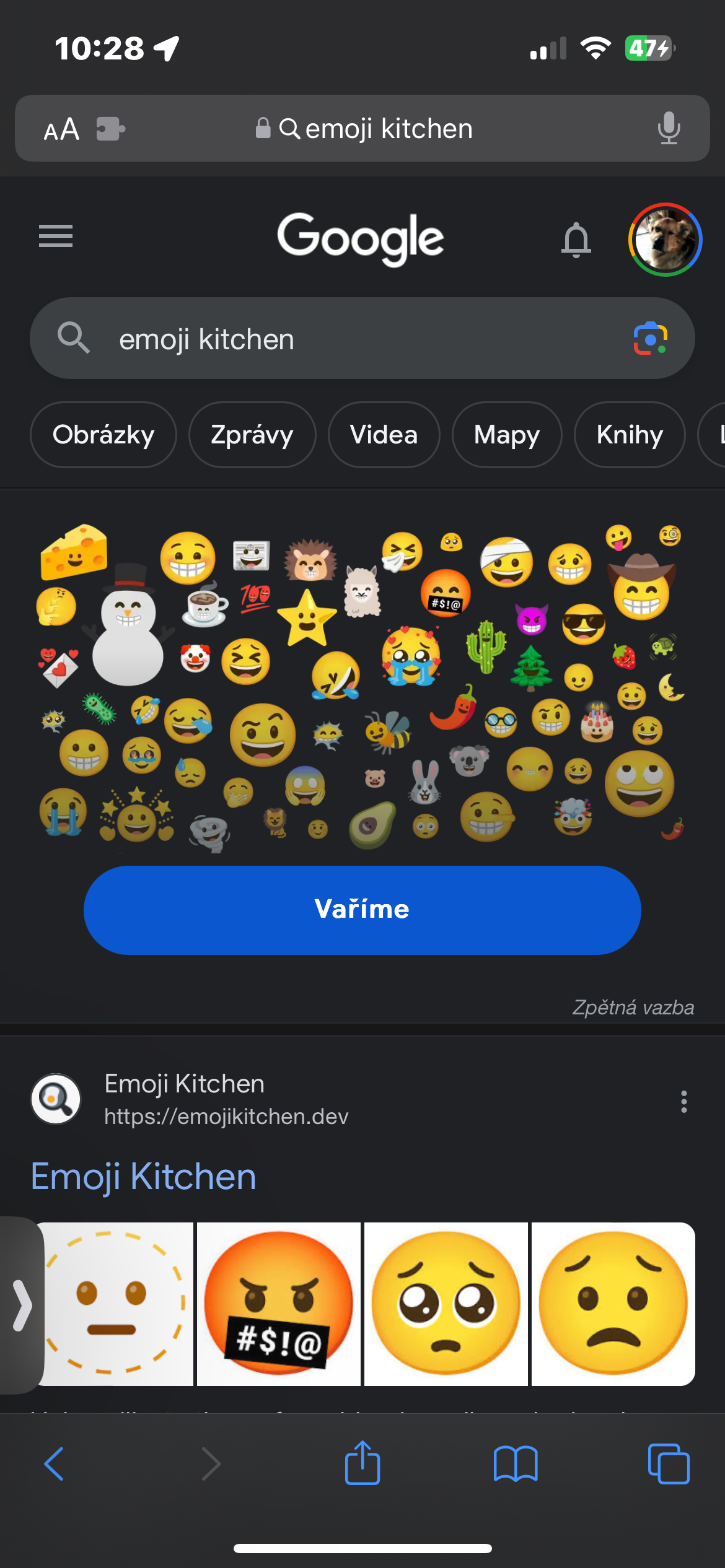Image resolution: width=725 pixels, height=1568 pixels.
Task: Switch to the Zprávy results
Action: click(252, 435)
